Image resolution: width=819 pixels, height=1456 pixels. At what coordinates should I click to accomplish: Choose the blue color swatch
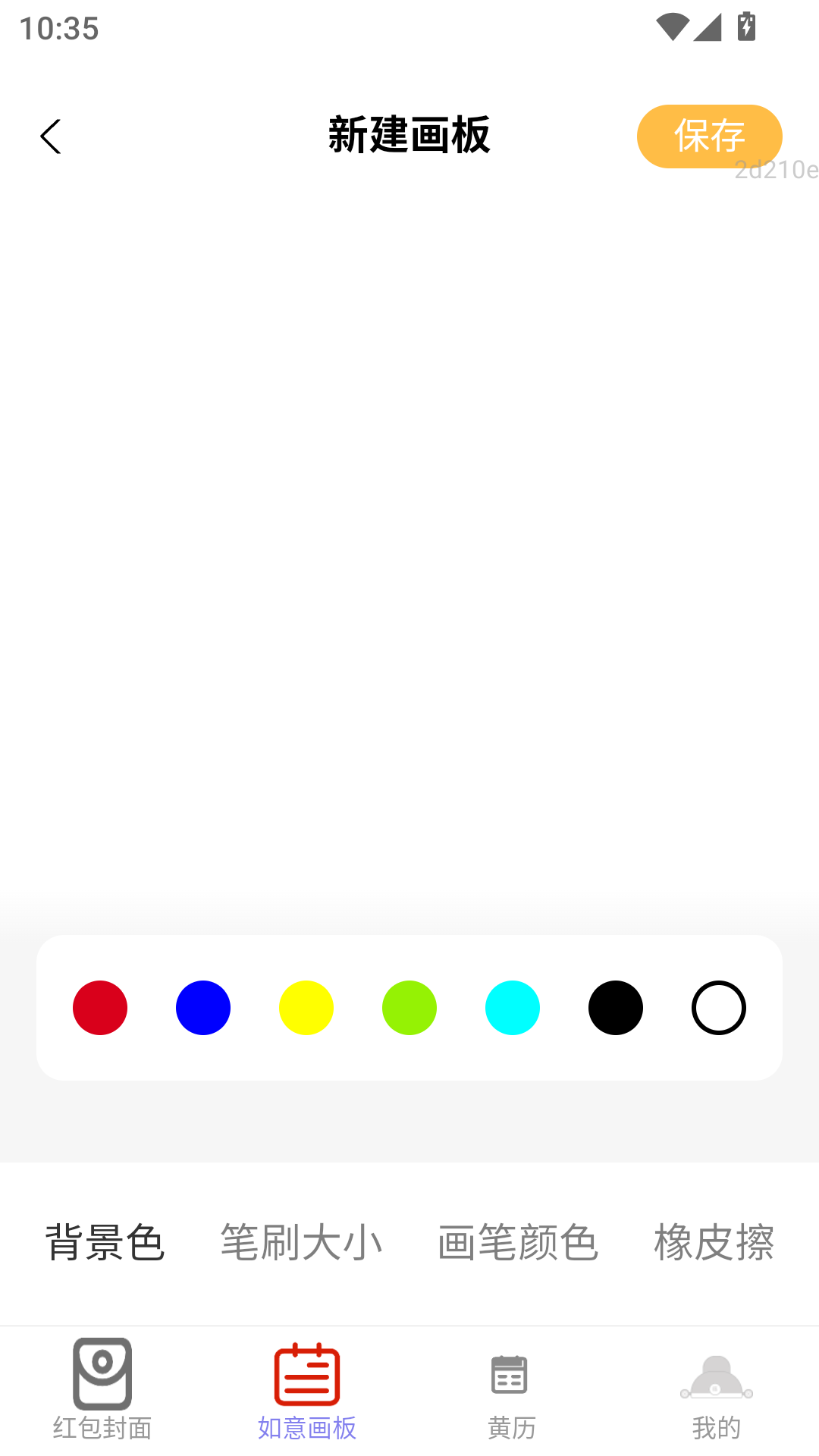(x=203, y=1008)
